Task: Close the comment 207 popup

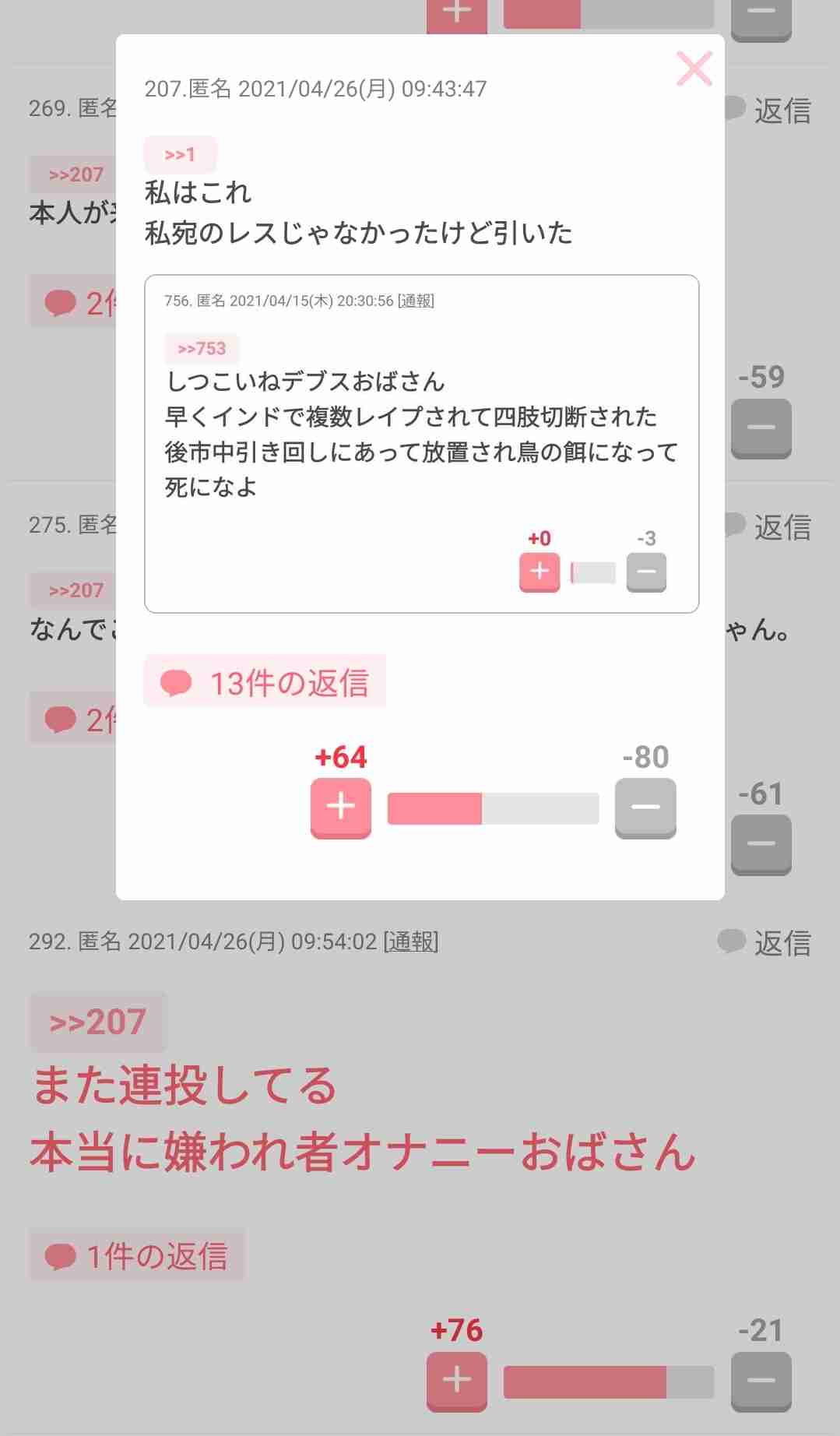Action: (x=694, y=69)
